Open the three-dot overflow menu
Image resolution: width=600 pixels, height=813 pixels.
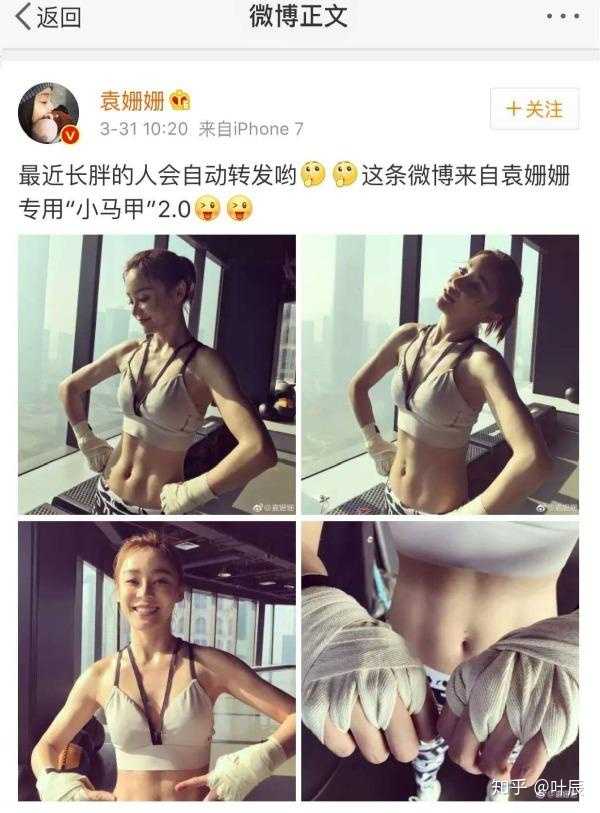click(561, 17)
